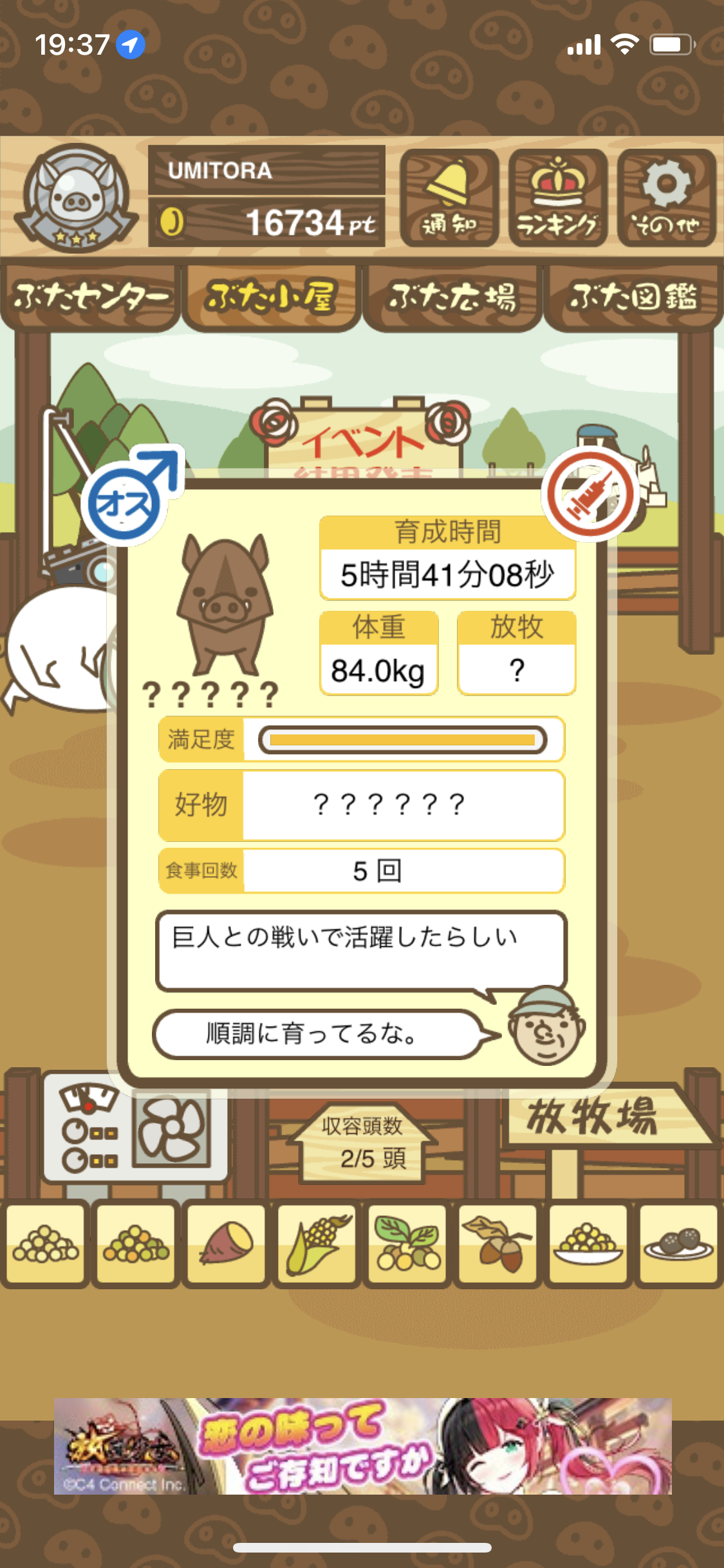
Task: Open the 通知 notifications bell
Action: tap(449, 198)
